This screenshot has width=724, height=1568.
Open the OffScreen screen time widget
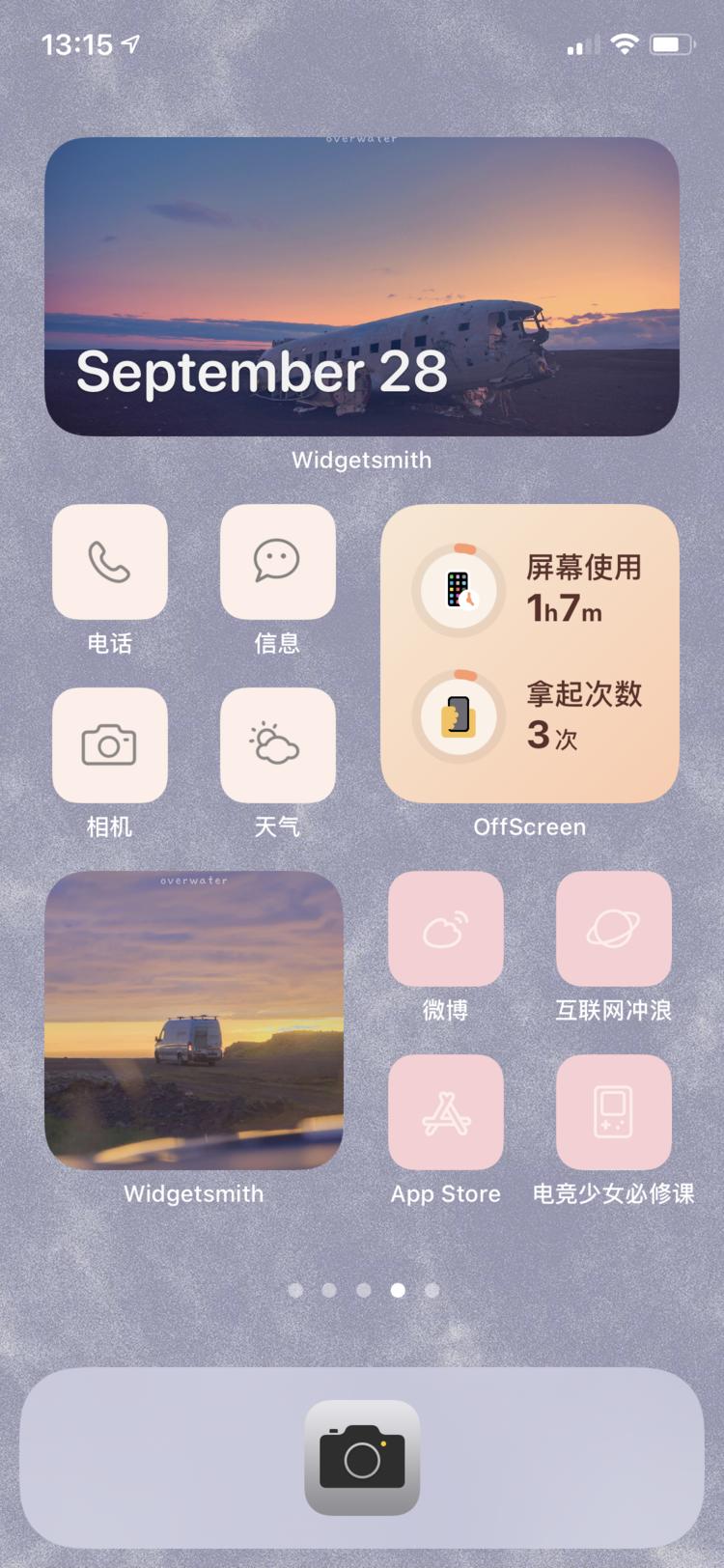[530, 654]
